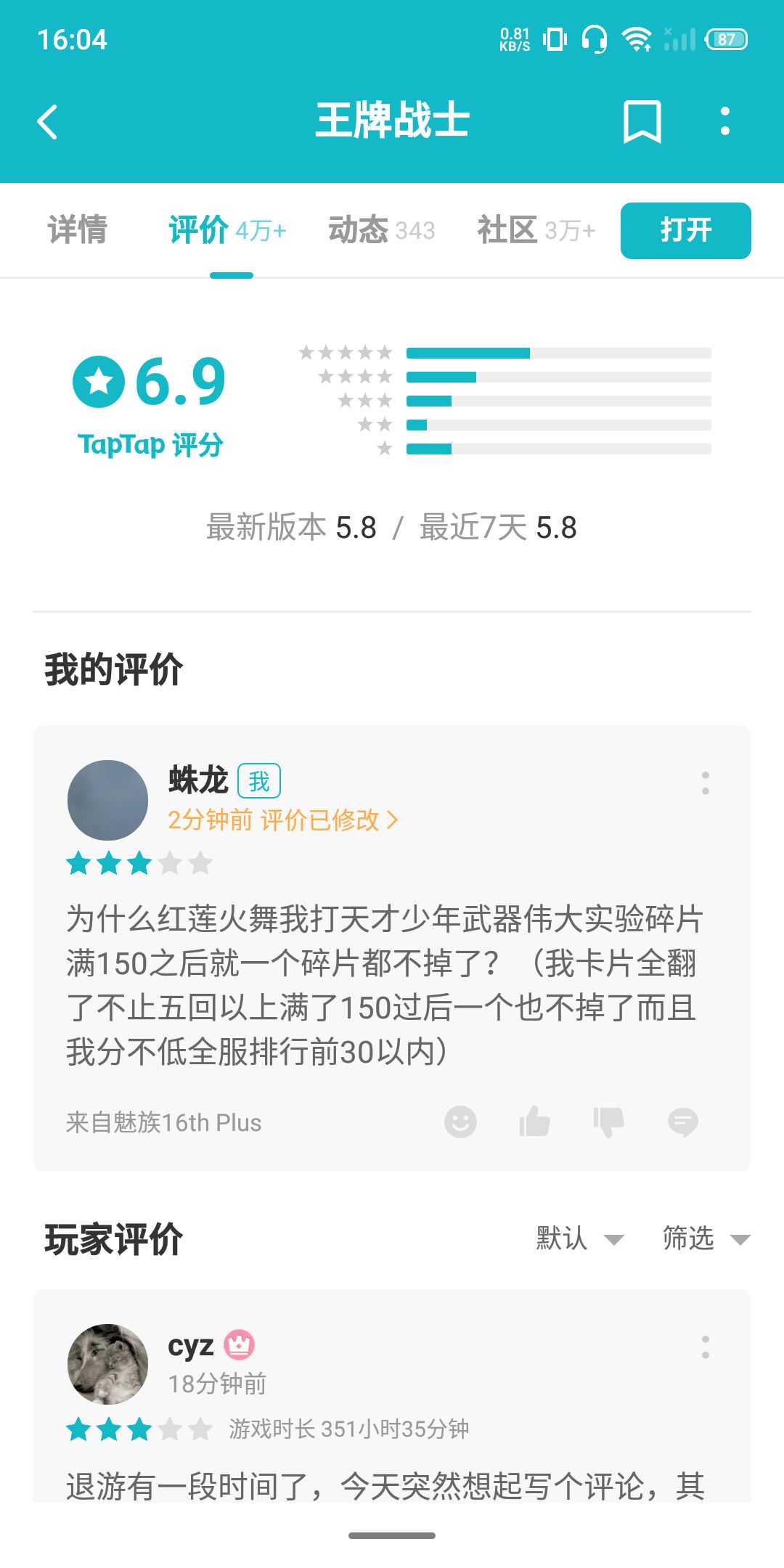The height and width of the screenshot is (1568, 784).
Task: Dislike my review by 蛛龙
Action: click(609, 1122)
